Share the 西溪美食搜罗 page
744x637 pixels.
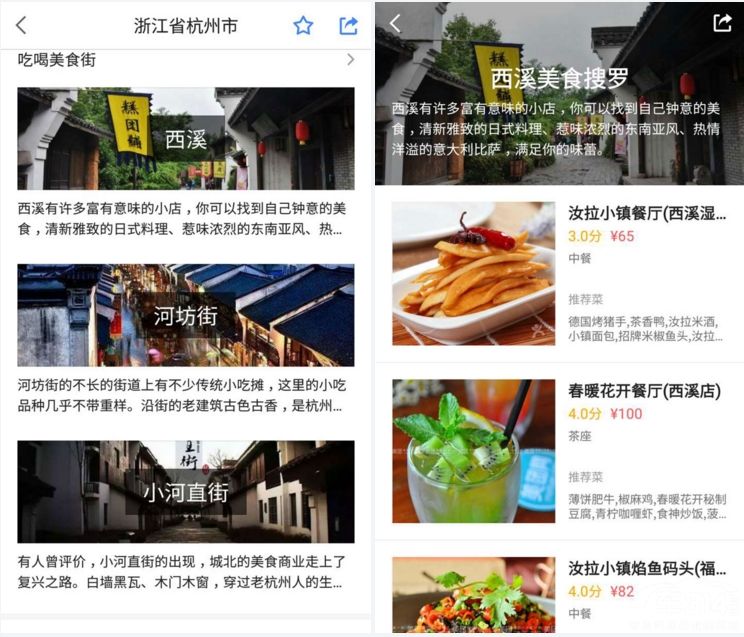pos(722,23)
